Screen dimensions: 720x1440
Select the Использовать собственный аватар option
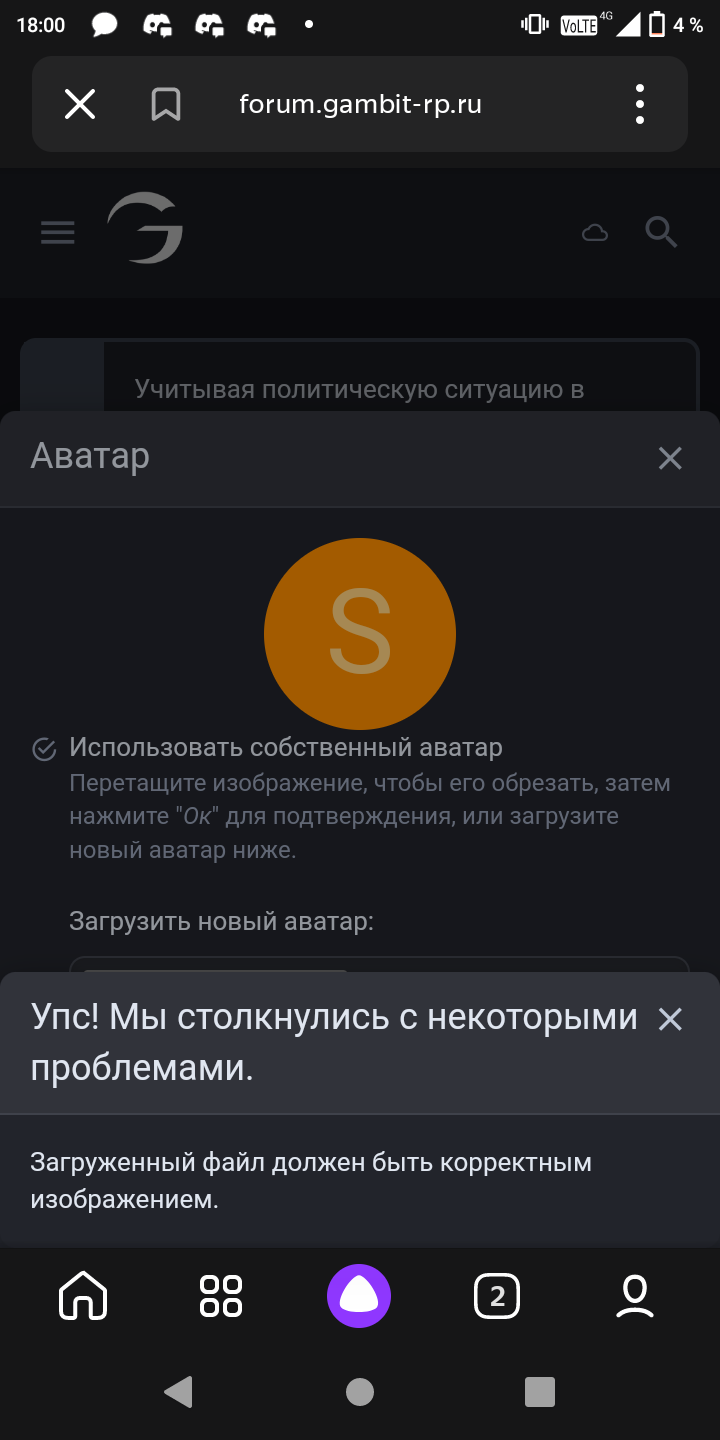click(44, 749)
